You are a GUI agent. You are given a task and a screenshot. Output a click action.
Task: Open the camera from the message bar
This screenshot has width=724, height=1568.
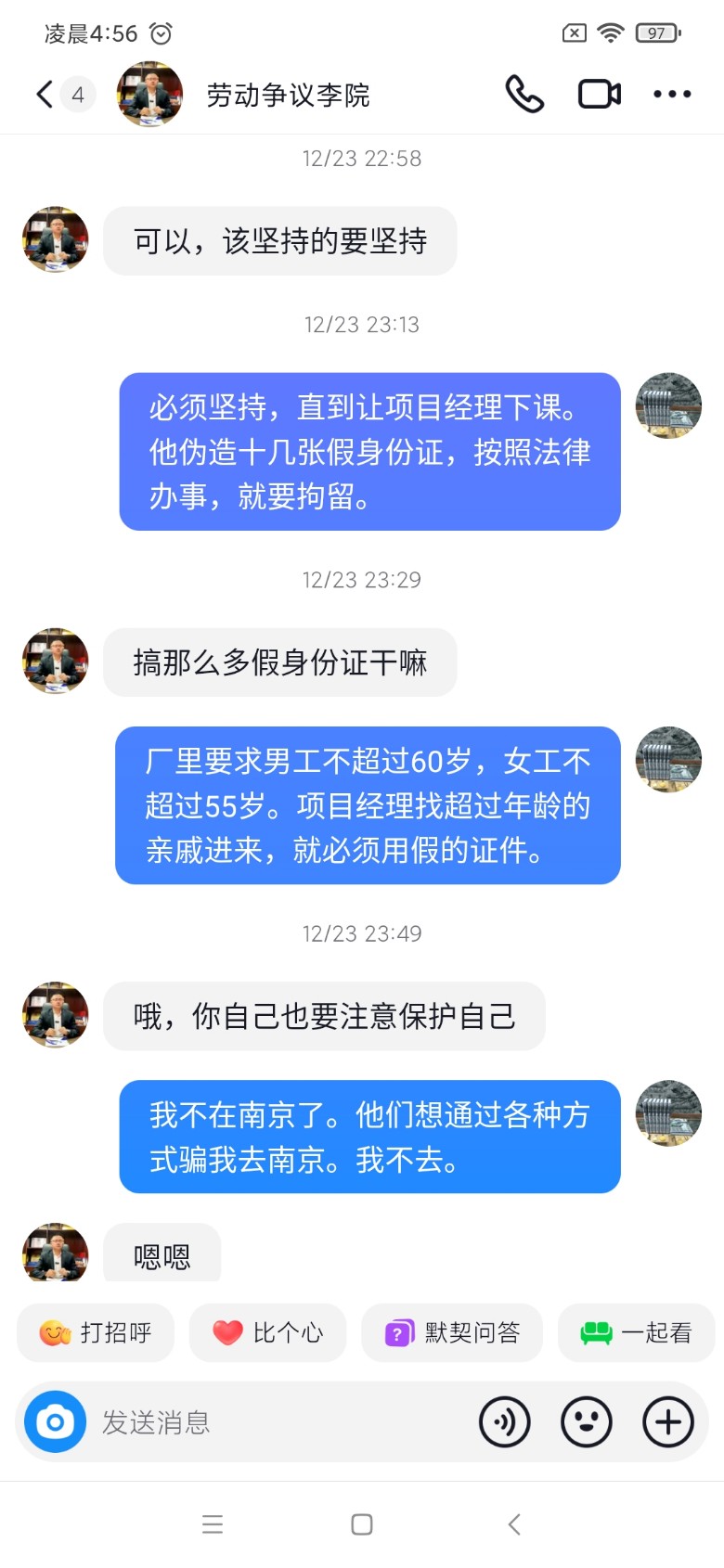coord(56,1421)
